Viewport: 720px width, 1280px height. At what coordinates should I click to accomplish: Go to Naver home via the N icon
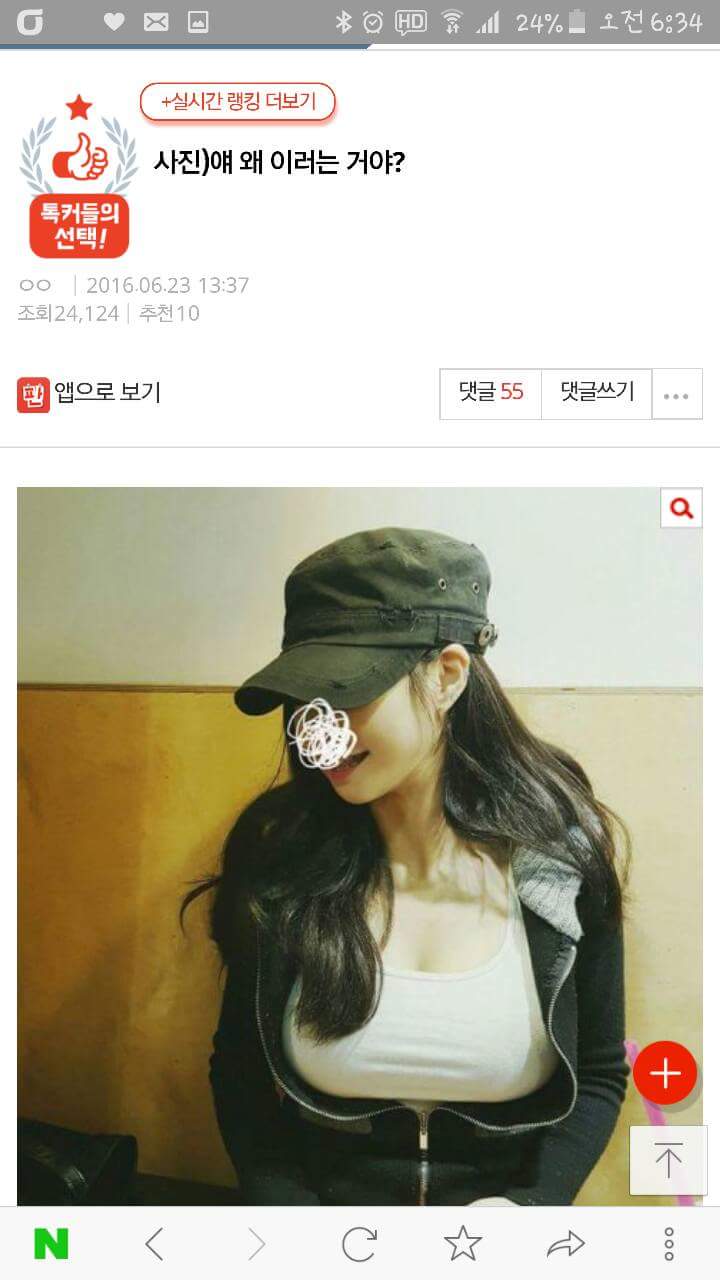(51, 1244)
